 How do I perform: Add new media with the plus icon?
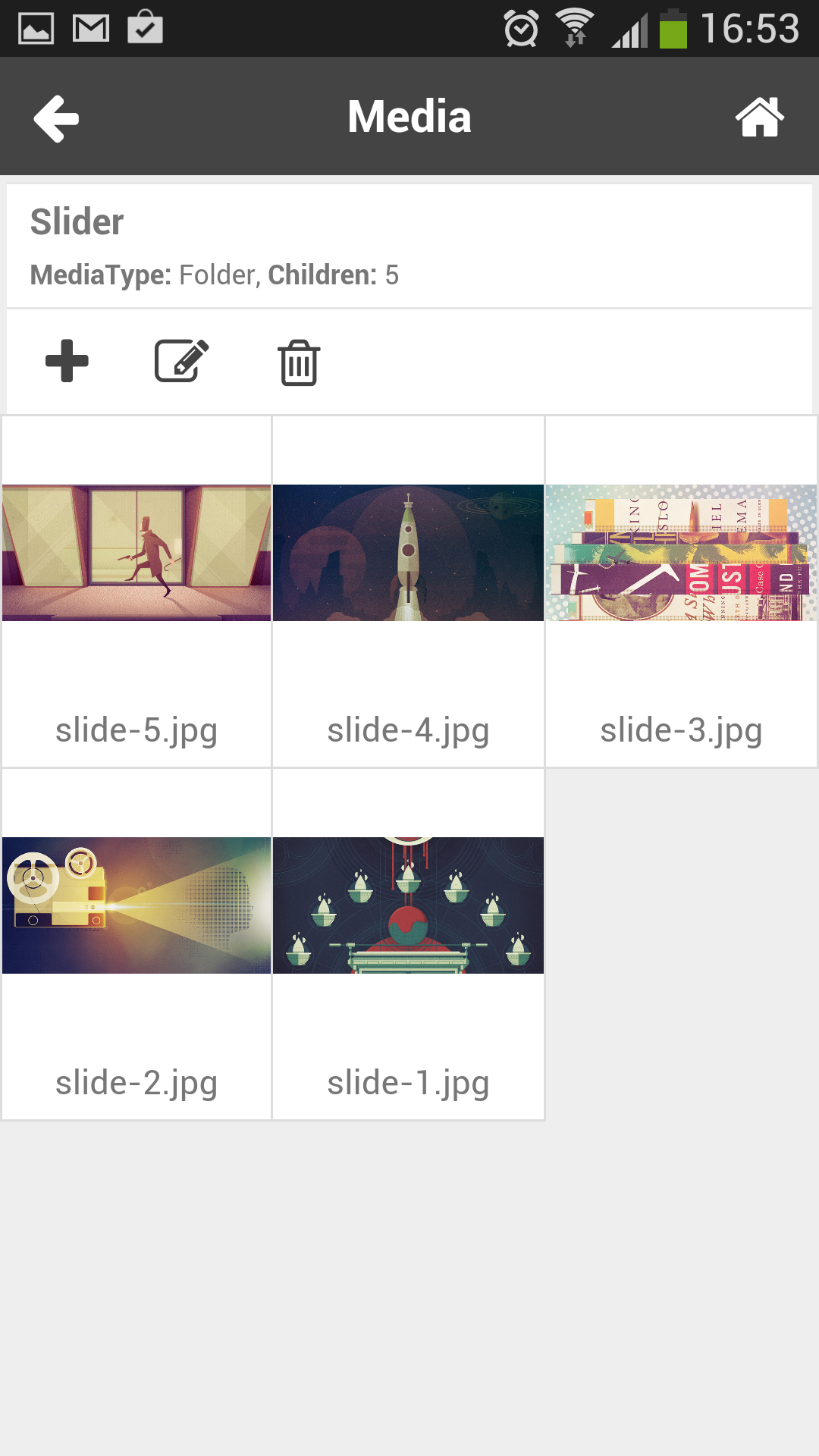coord(67,361)
